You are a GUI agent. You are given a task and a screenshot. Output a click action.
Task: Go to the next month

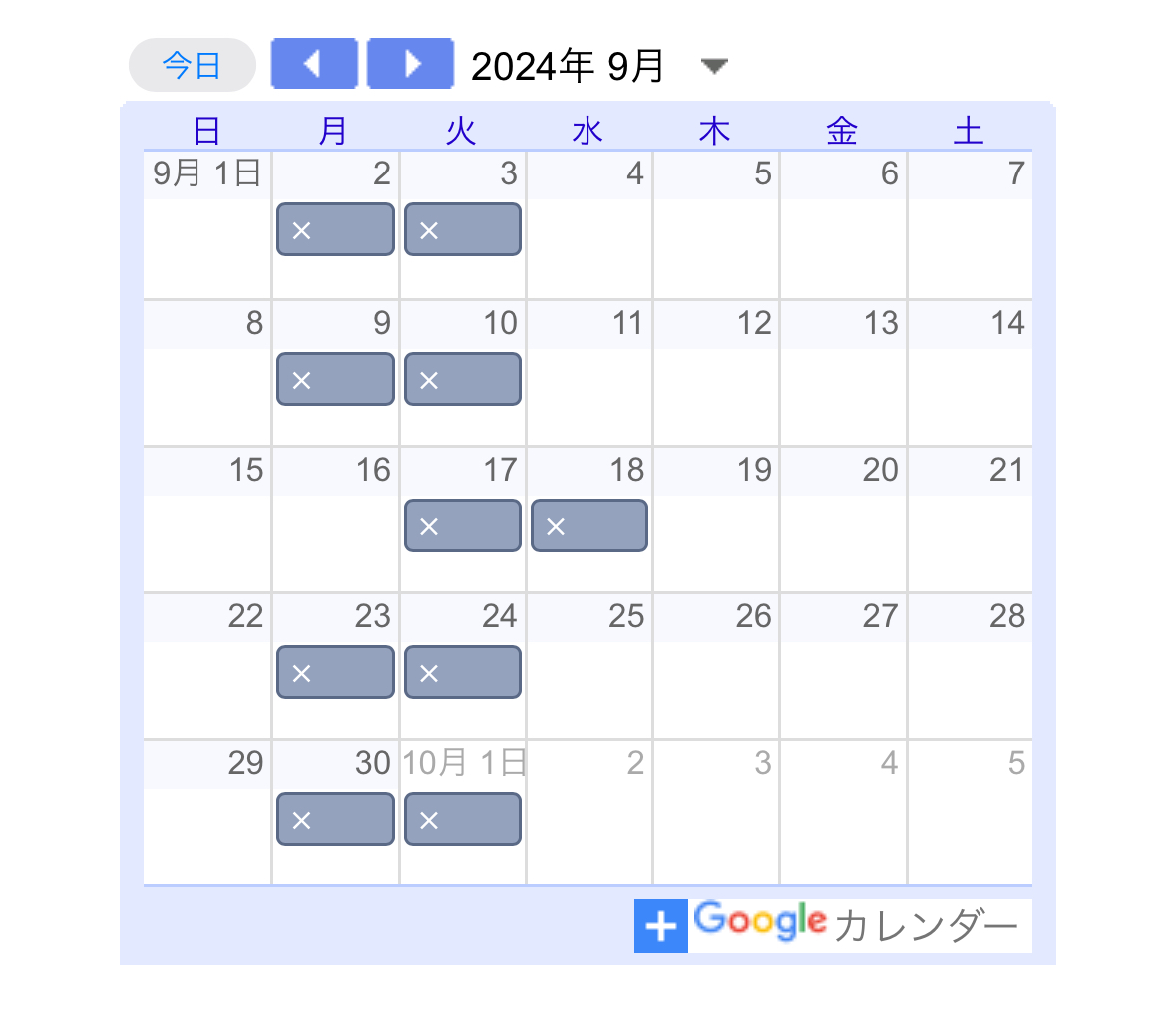pos(410,64)
